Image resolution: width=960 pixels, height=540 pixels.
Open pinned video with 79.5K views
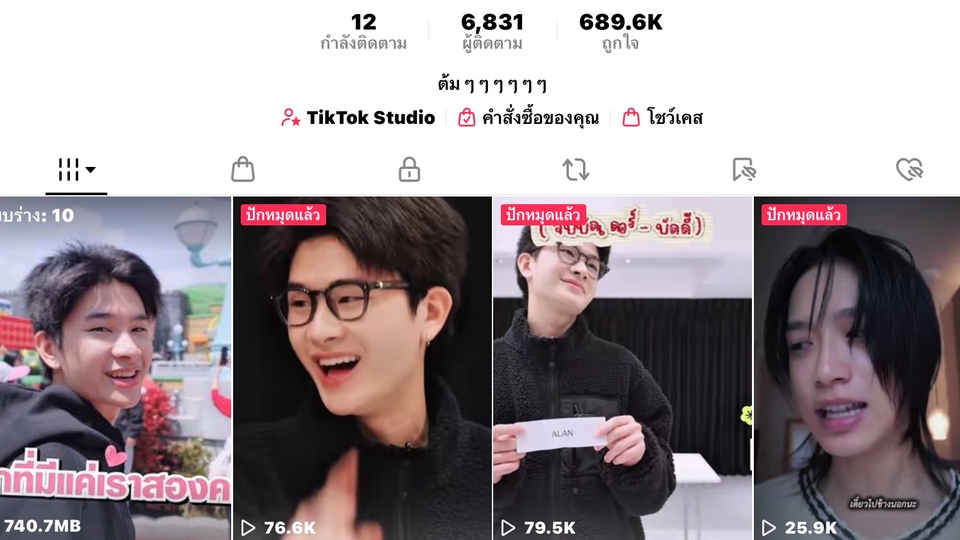tap(621, 368)
